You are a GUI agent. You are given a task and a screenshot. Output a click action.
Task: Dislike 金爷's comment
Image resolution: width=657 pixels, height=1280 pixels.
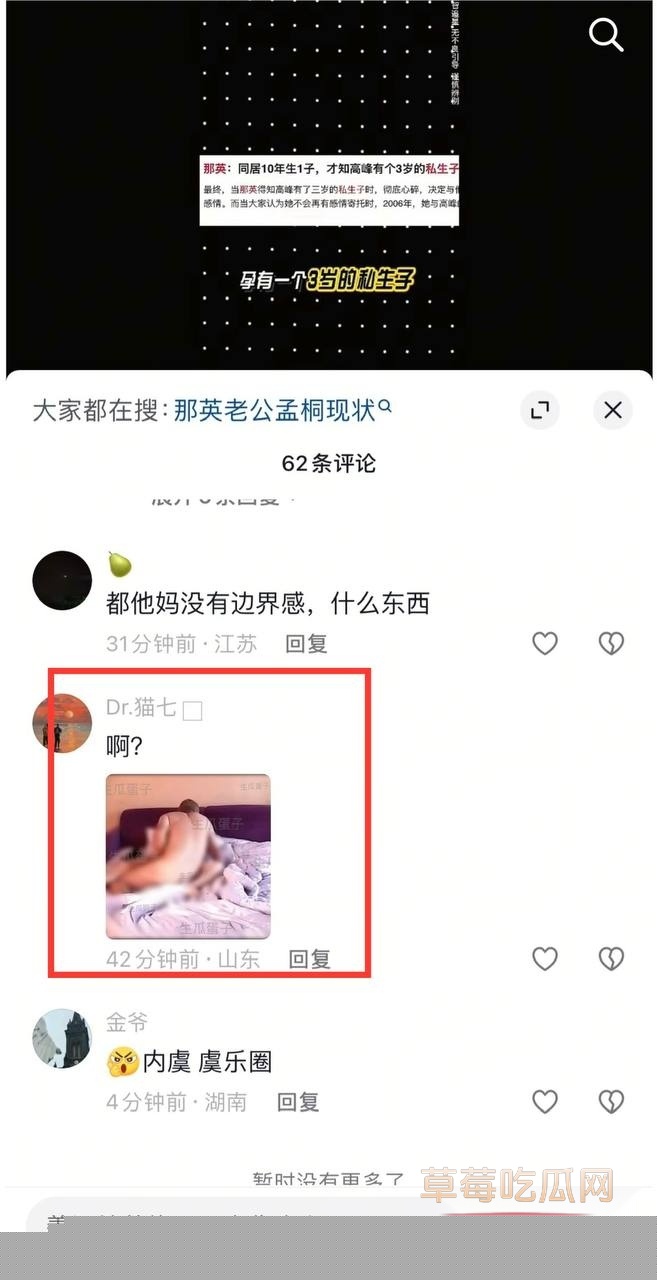[x=611, y=1102]
